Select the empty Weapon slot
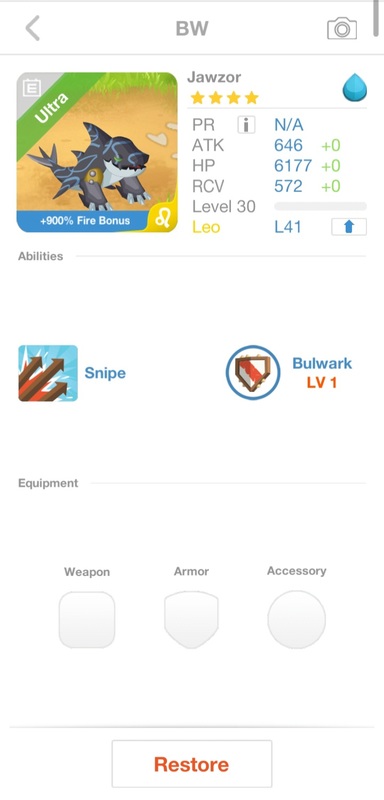 [x=87, y=620]
